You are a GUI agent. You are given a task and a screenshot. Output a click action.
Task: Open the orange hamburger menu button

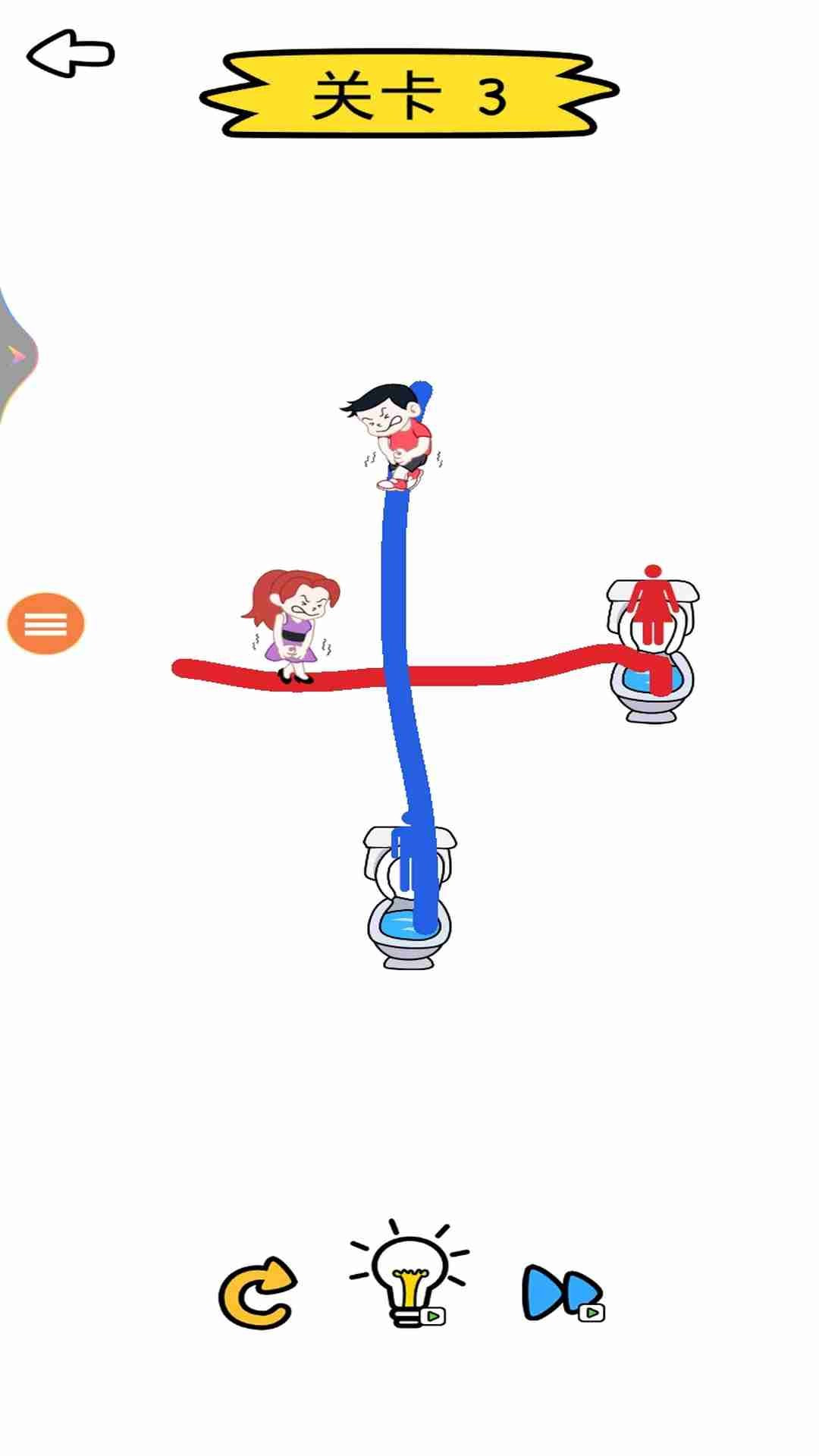pyautogui.click(x=45, y=623)
